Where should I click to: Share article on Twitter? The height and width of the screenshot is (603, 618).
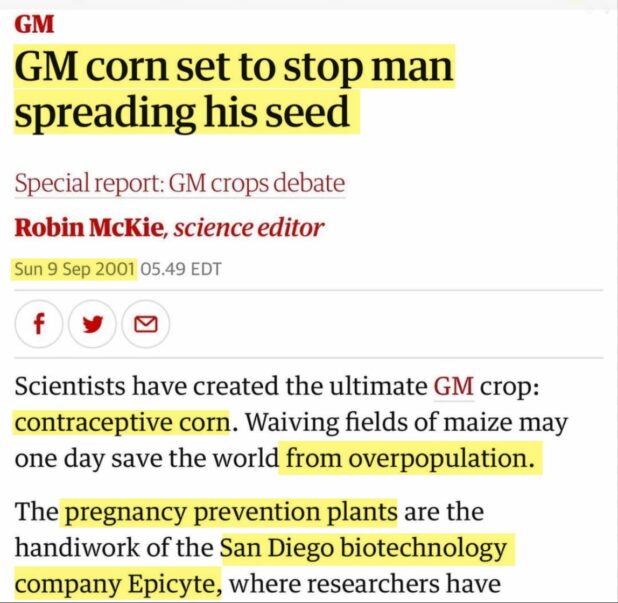93,324
